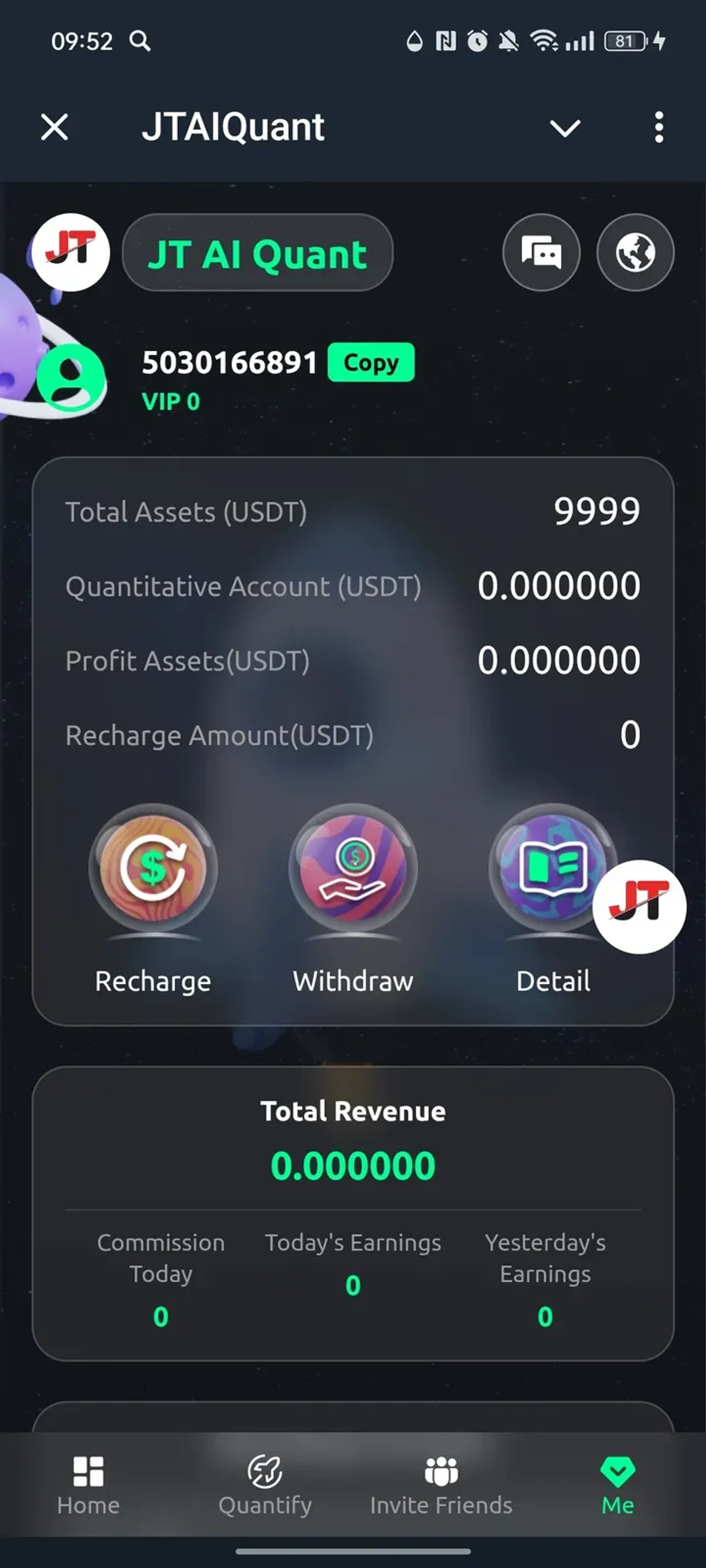Tap the VIP 0 label

coord(171,400)
